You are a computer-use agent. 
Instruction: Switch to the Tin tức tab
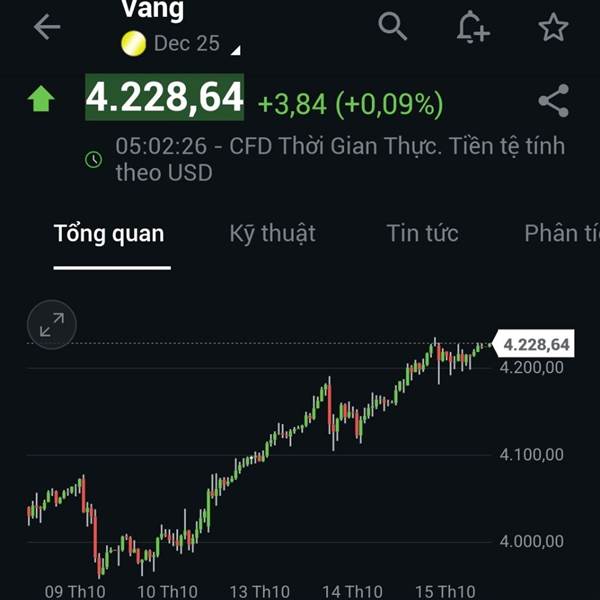pyautogui.click(x=422, y=233)
